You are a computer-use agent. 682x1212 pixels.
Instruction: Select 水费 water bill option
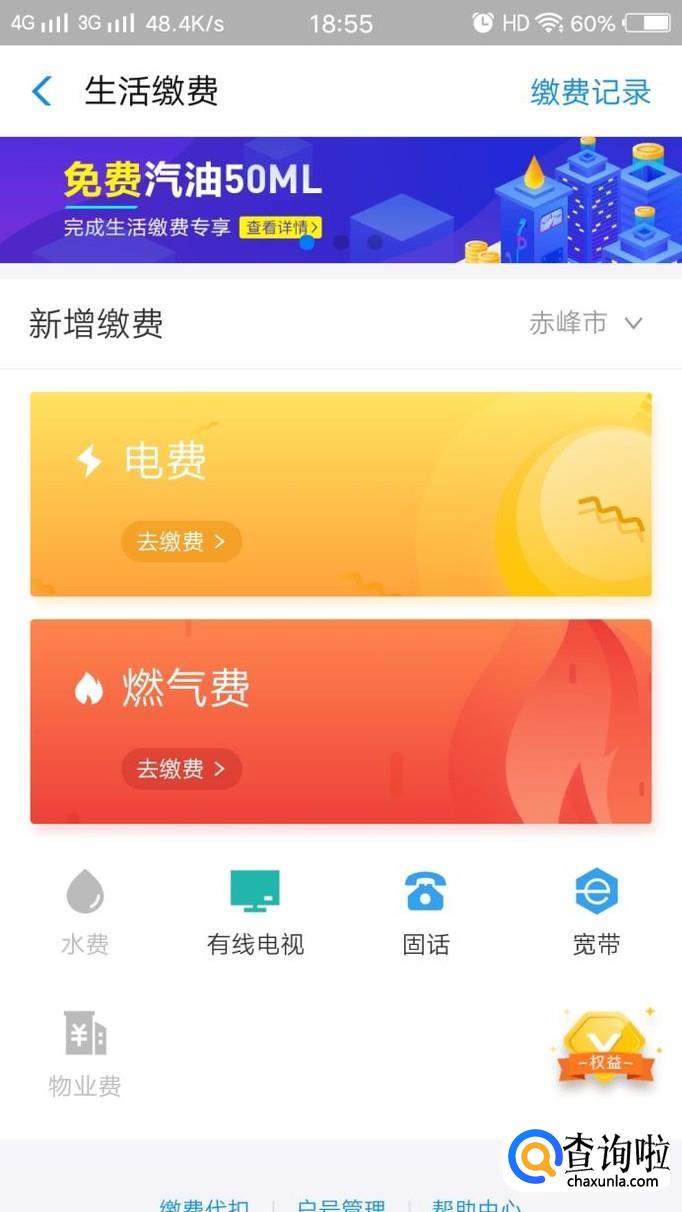85,911
